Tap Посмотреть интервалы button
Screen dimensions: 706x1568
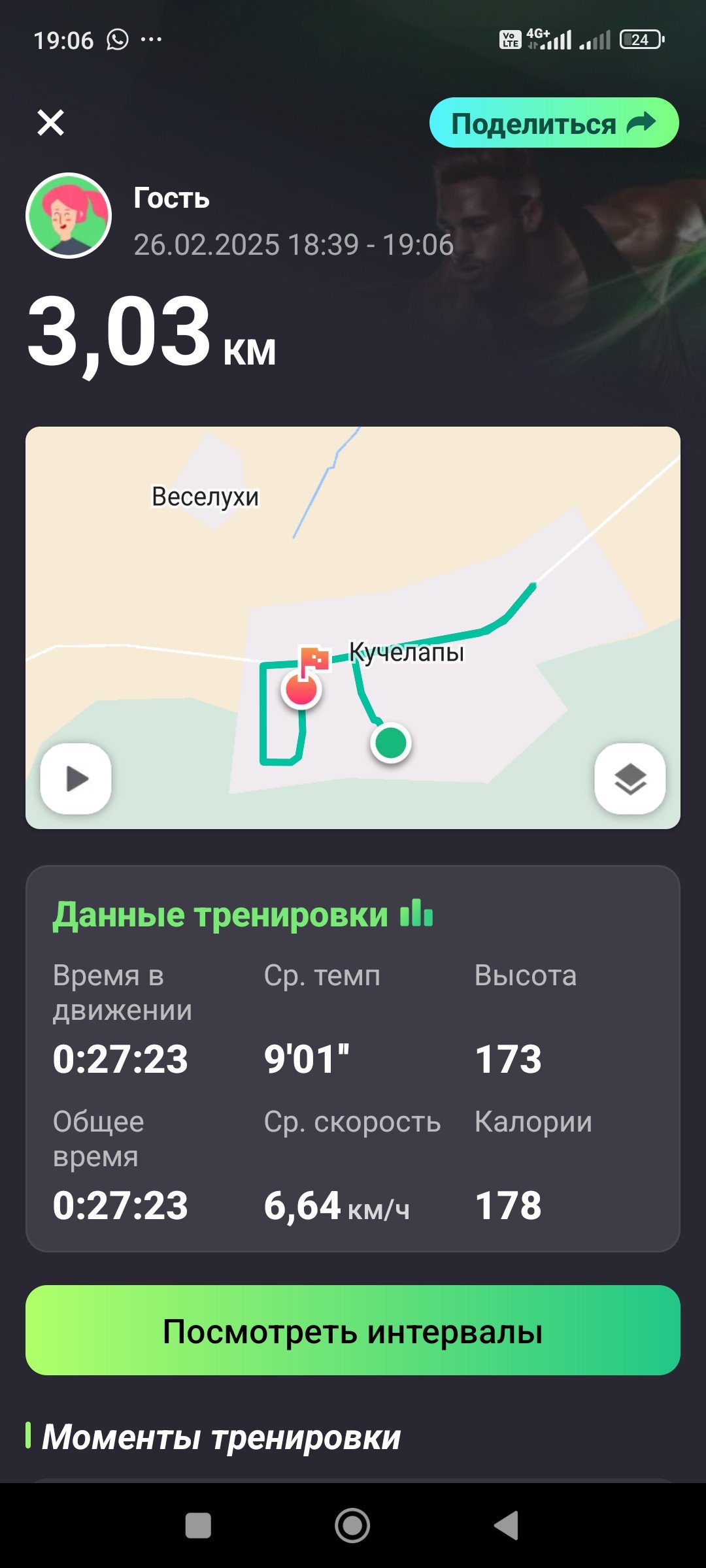pyautogui.click(x=353, y=1330)
